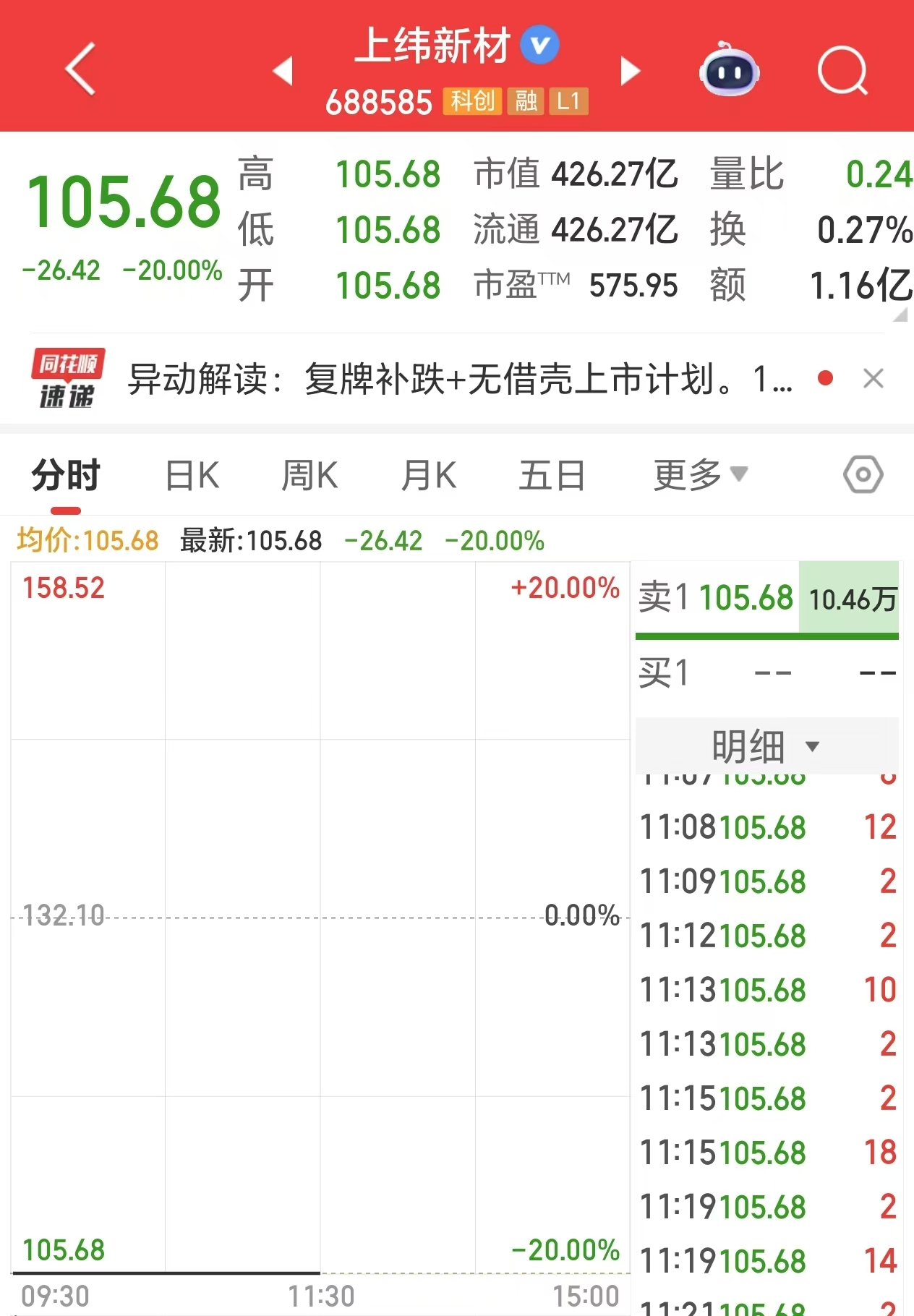This screenshot has height=1316, width=914.
Task: Switch to the 周K chart tab
Action: (x=309, y=476)
